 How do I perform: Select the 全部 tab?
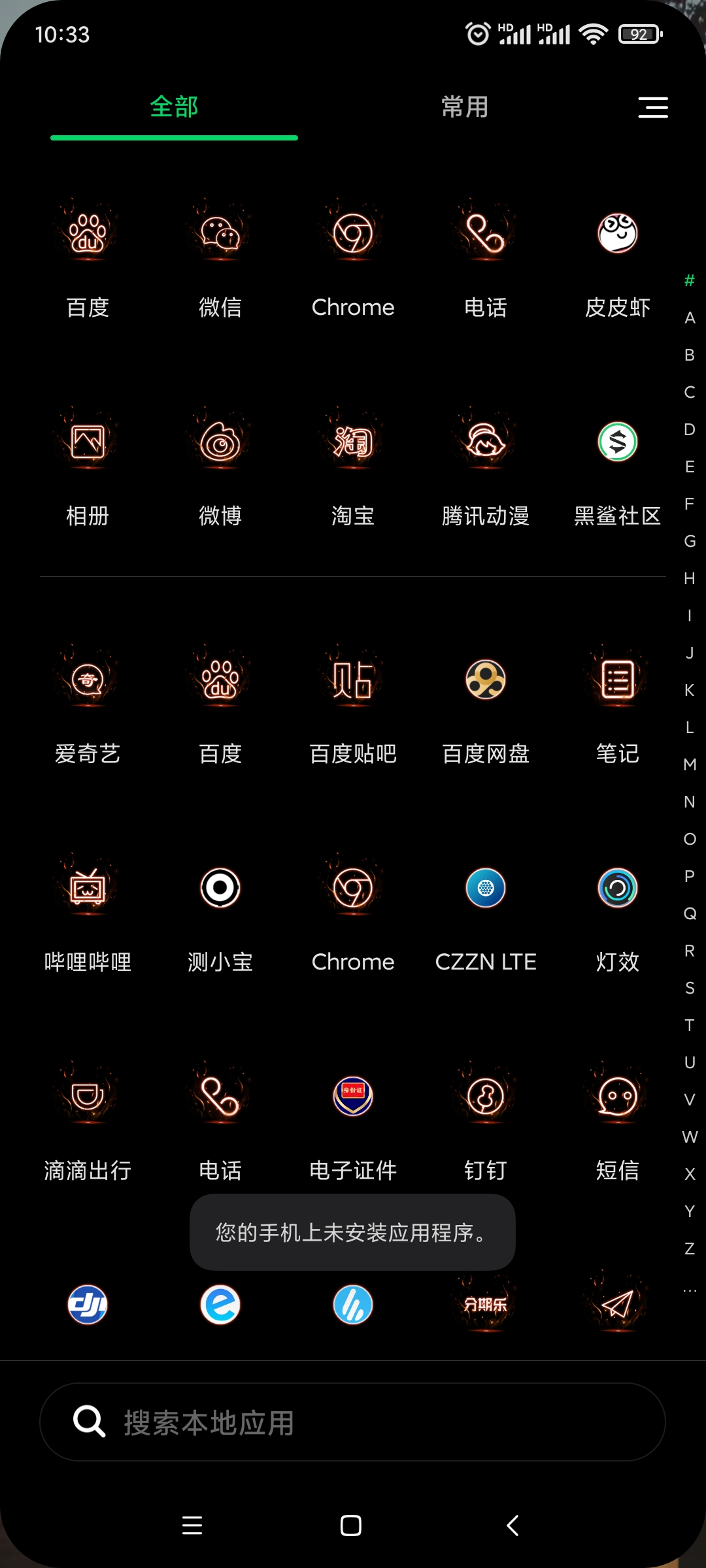click(x=174, y=106)
